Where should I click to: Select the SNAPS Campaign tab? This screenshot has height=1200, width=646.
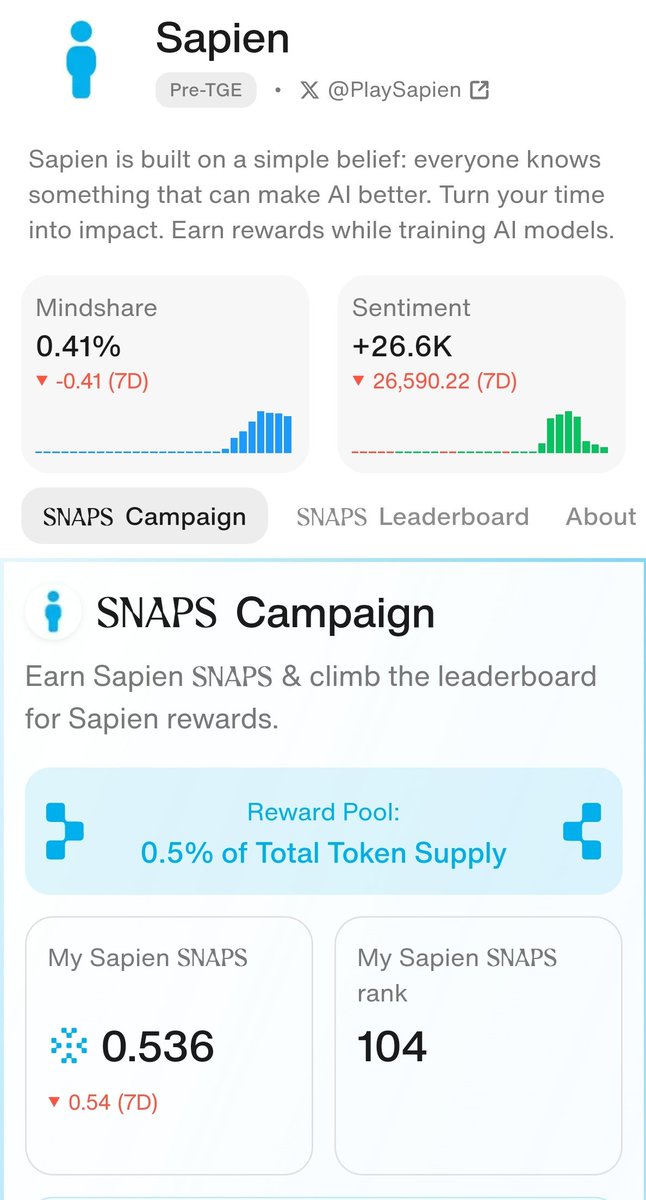[x=145, y=516]
